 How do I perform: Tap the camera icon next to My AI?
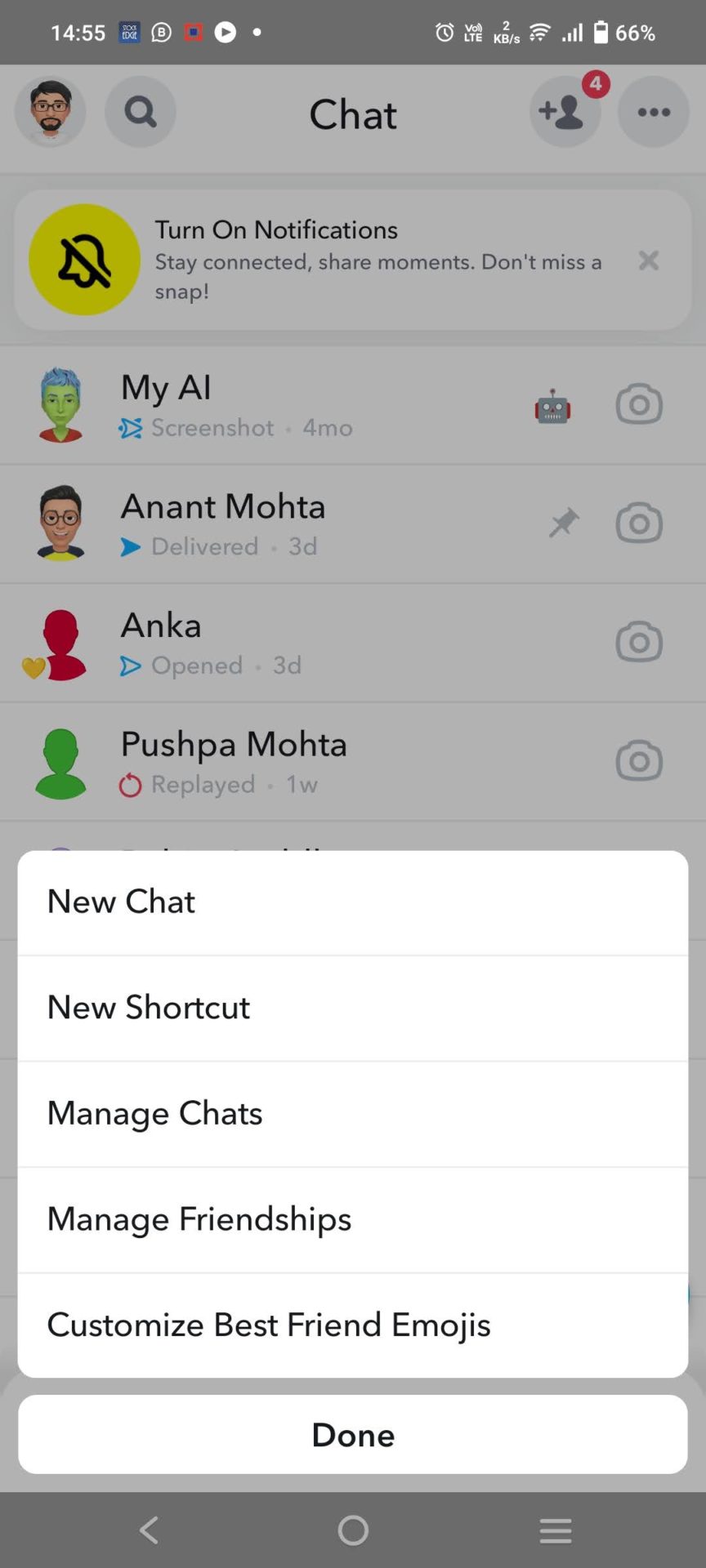point(639,403)
